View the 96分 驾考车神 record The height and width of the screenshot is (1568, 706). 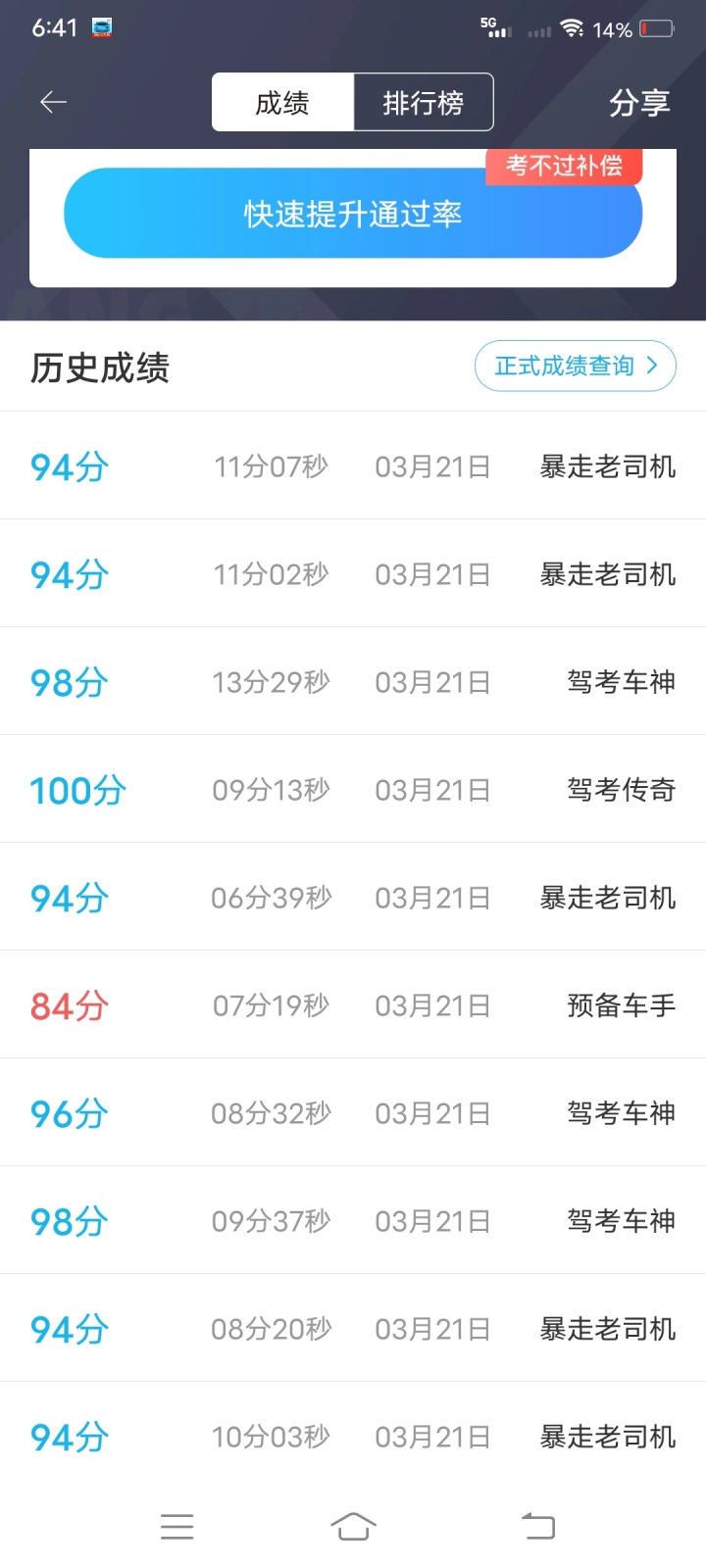coord(353,1113)
